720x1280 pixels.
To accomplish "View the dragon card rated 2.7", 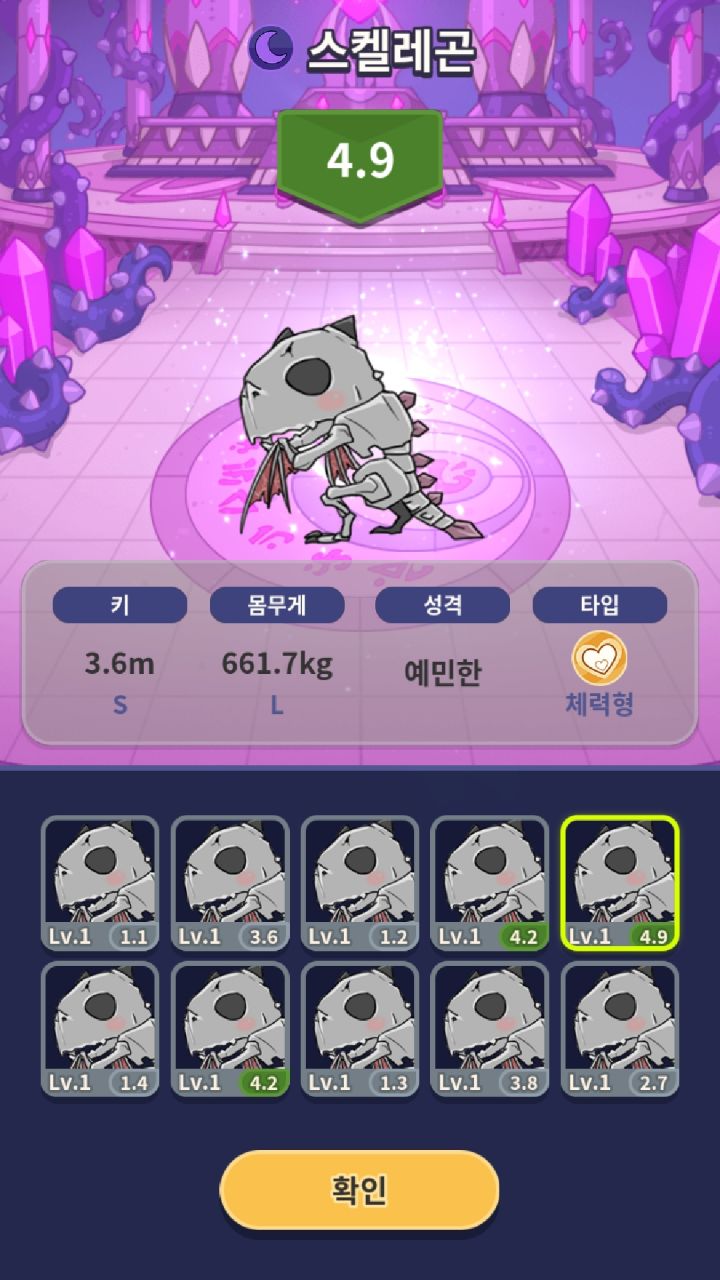I will (x=620, y=1028).
